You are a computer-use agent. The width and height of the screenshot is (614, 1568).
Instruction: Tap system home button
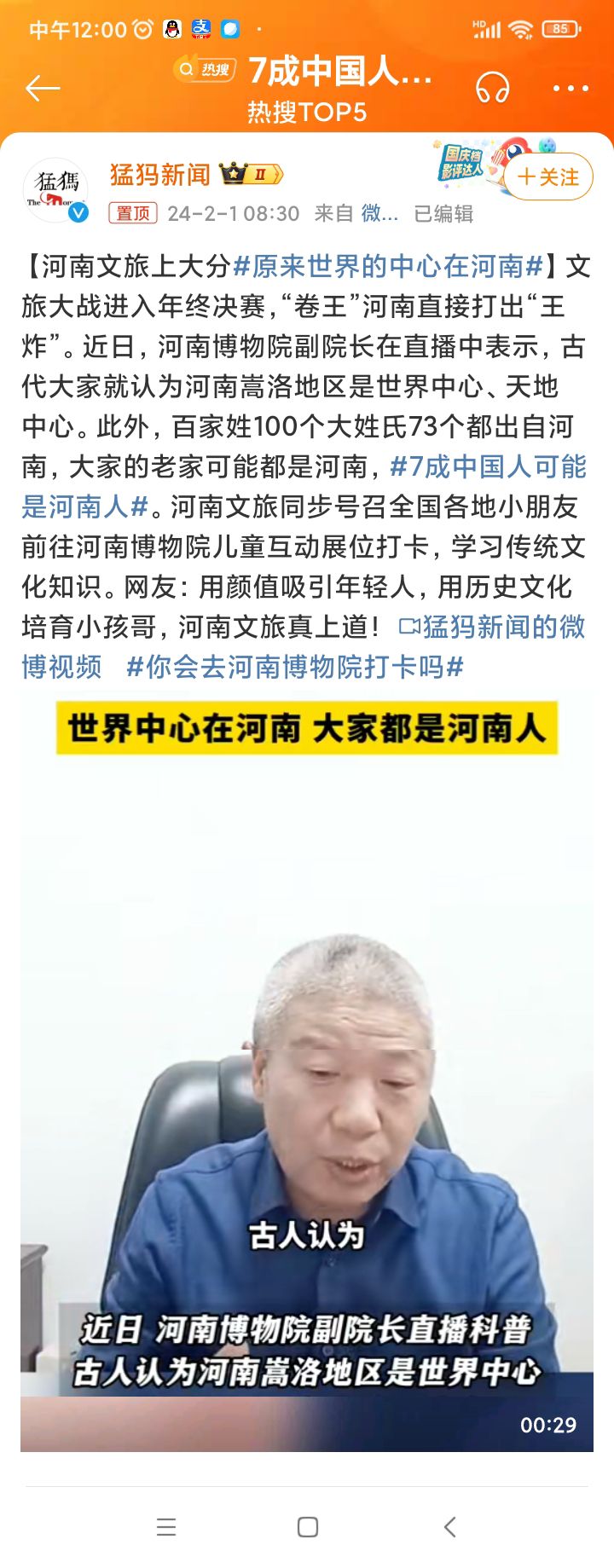[x=307, y=1527]
